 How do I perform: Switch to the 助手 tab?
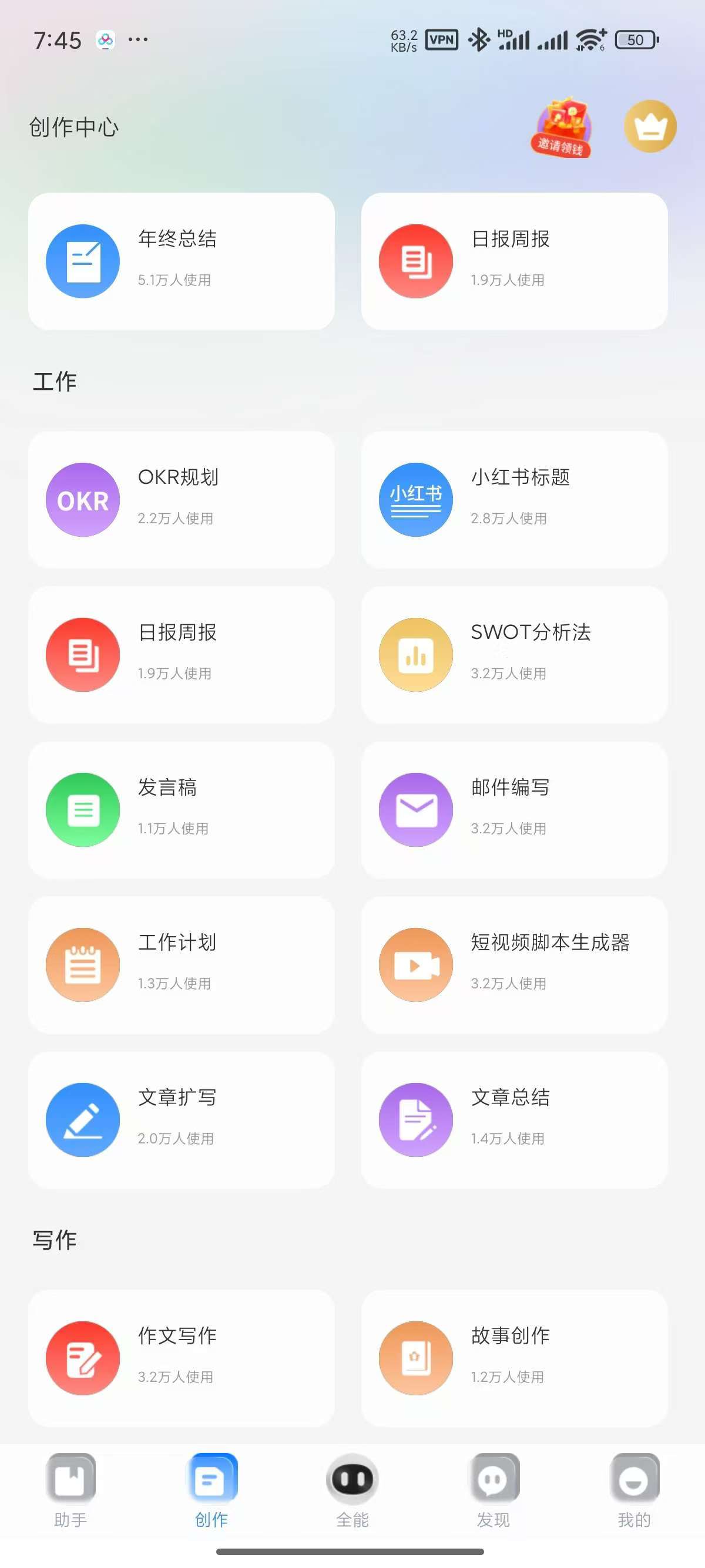[70, 1490]
